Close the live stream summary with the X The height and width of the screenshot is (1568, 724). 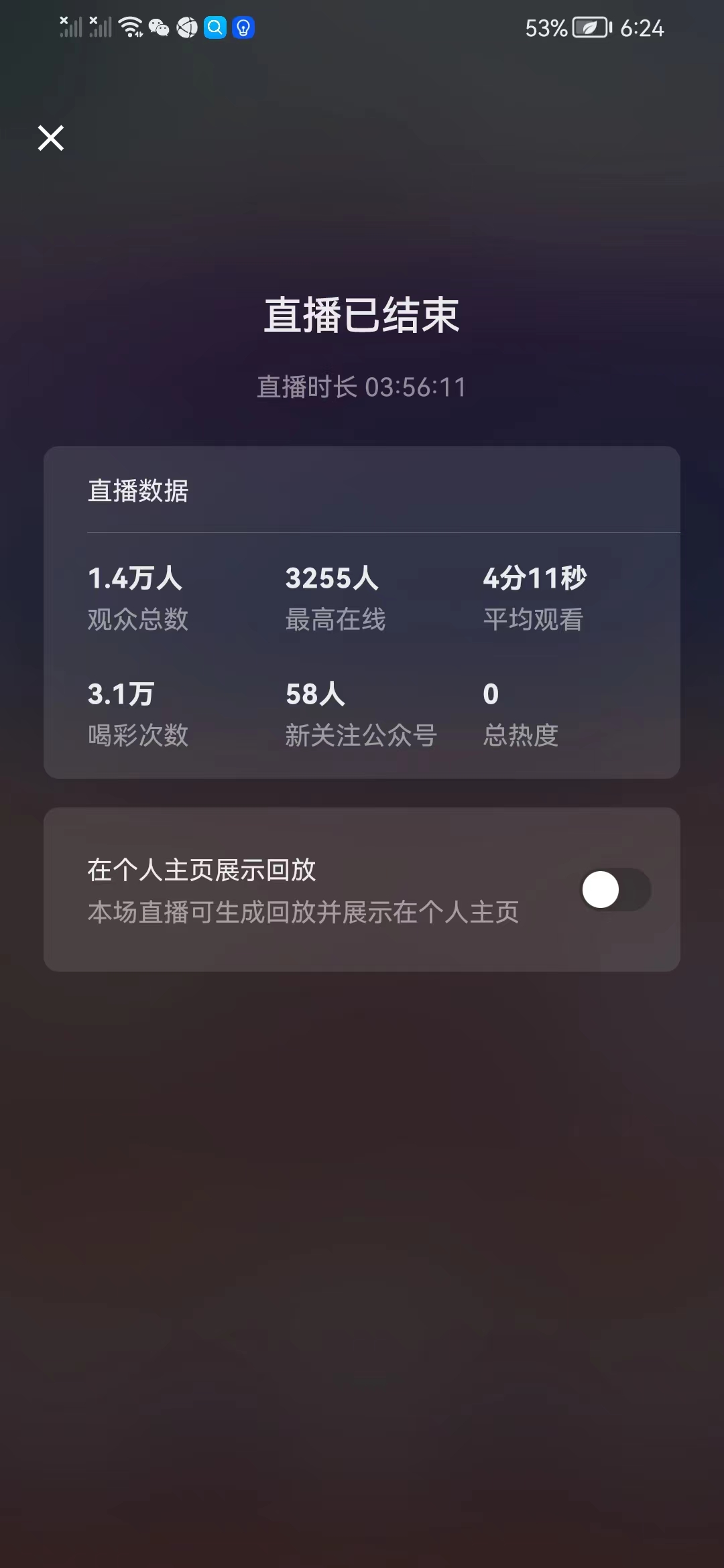(x=50, y=139)
